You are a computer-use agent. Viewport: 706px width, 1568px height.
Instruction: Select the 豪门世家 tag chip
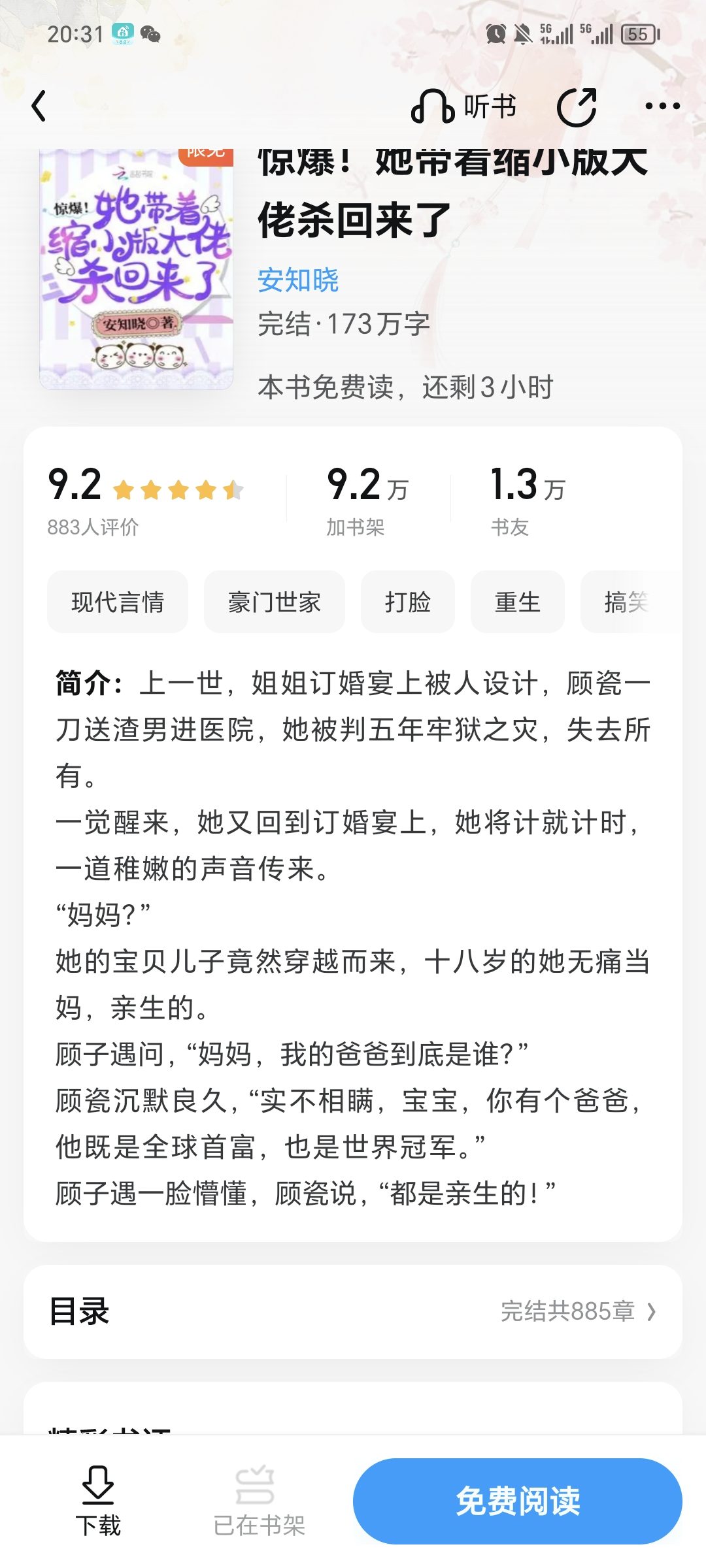(x=275, y=602)
